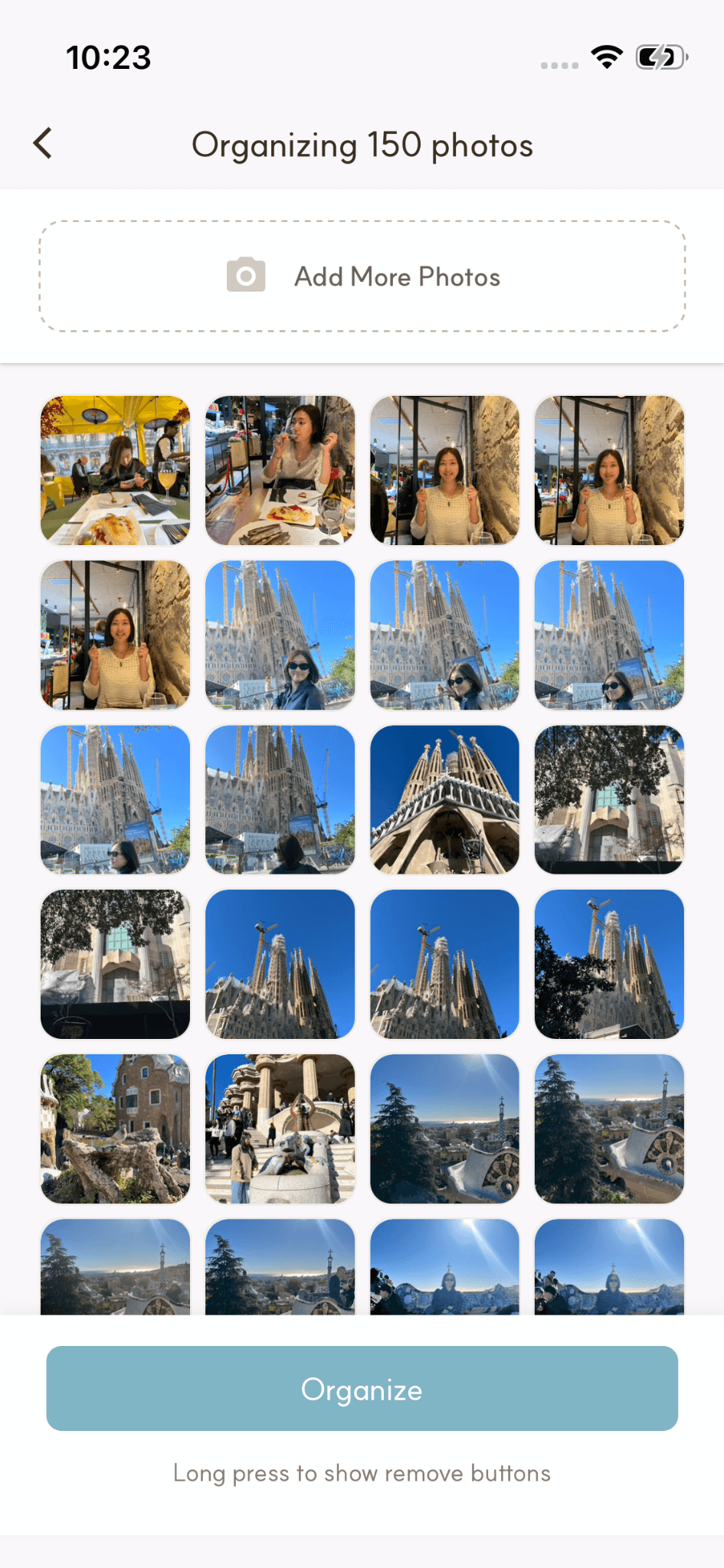Open the yellow umbrella restaurant table photo
The height and width of the screenshot is (1568, 724).
click(x=115, y=470)
